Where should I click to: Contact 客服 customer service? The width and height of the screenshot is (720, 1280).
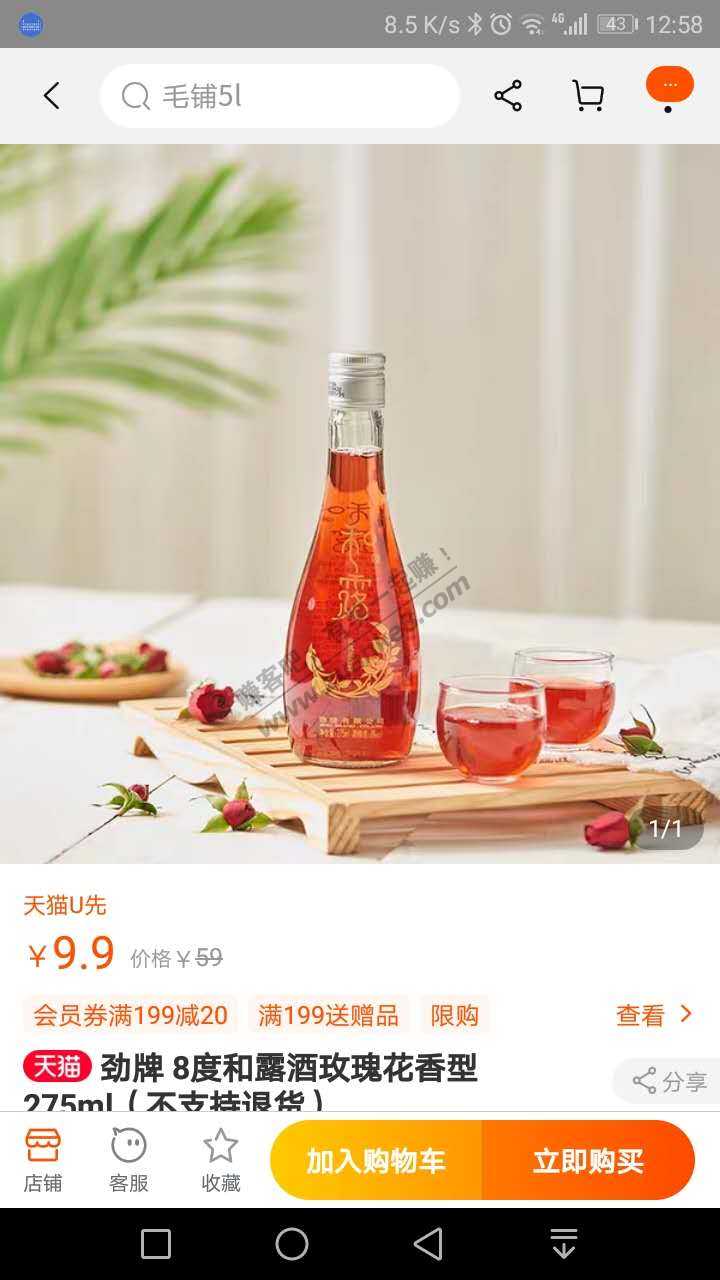129,1160
